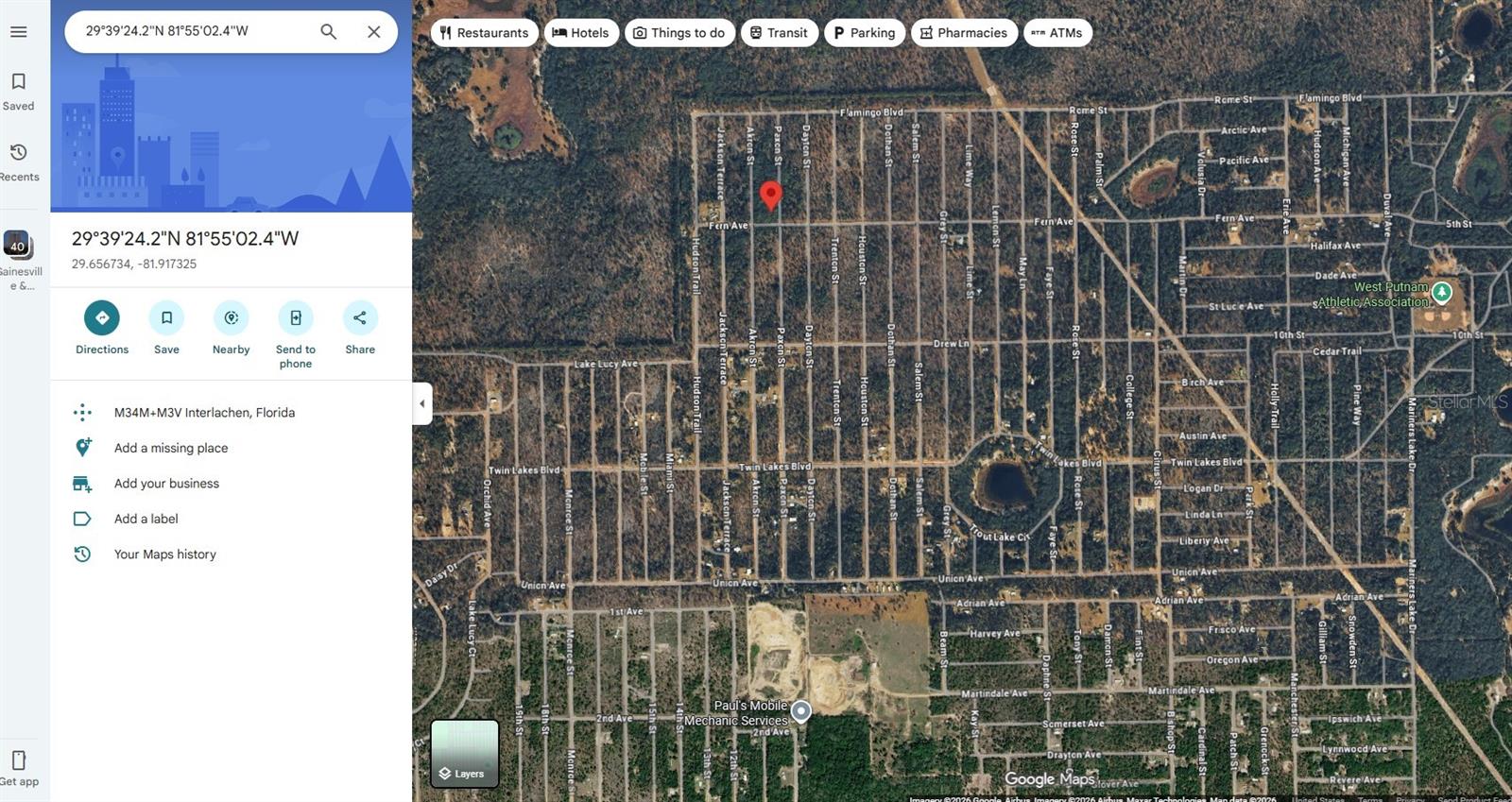Open Saved places

click(x=18, y=92)
